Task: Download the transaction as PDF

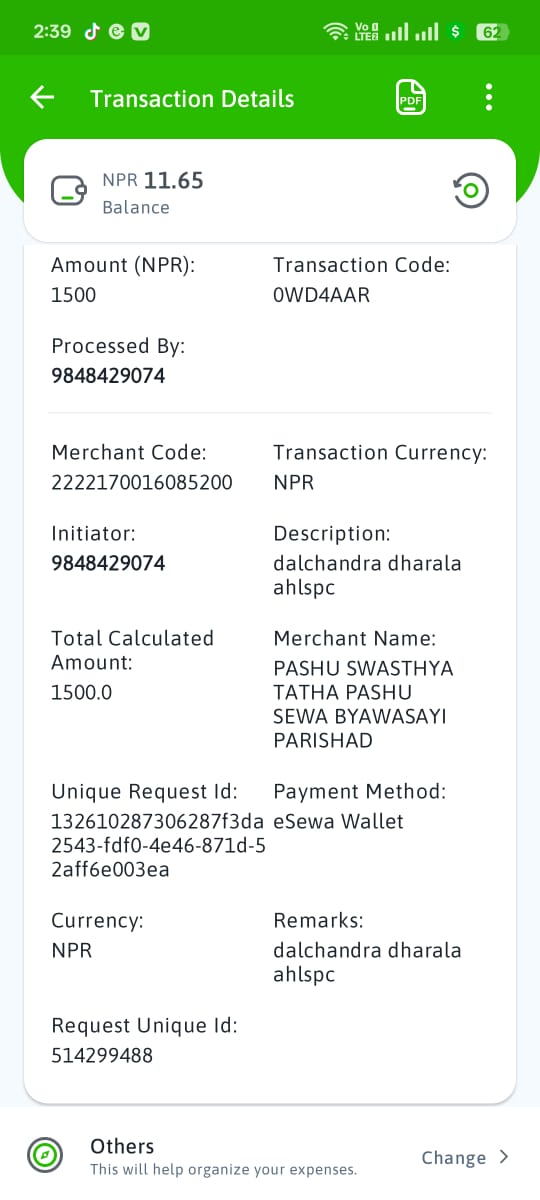Action: (x=411, y=97)
